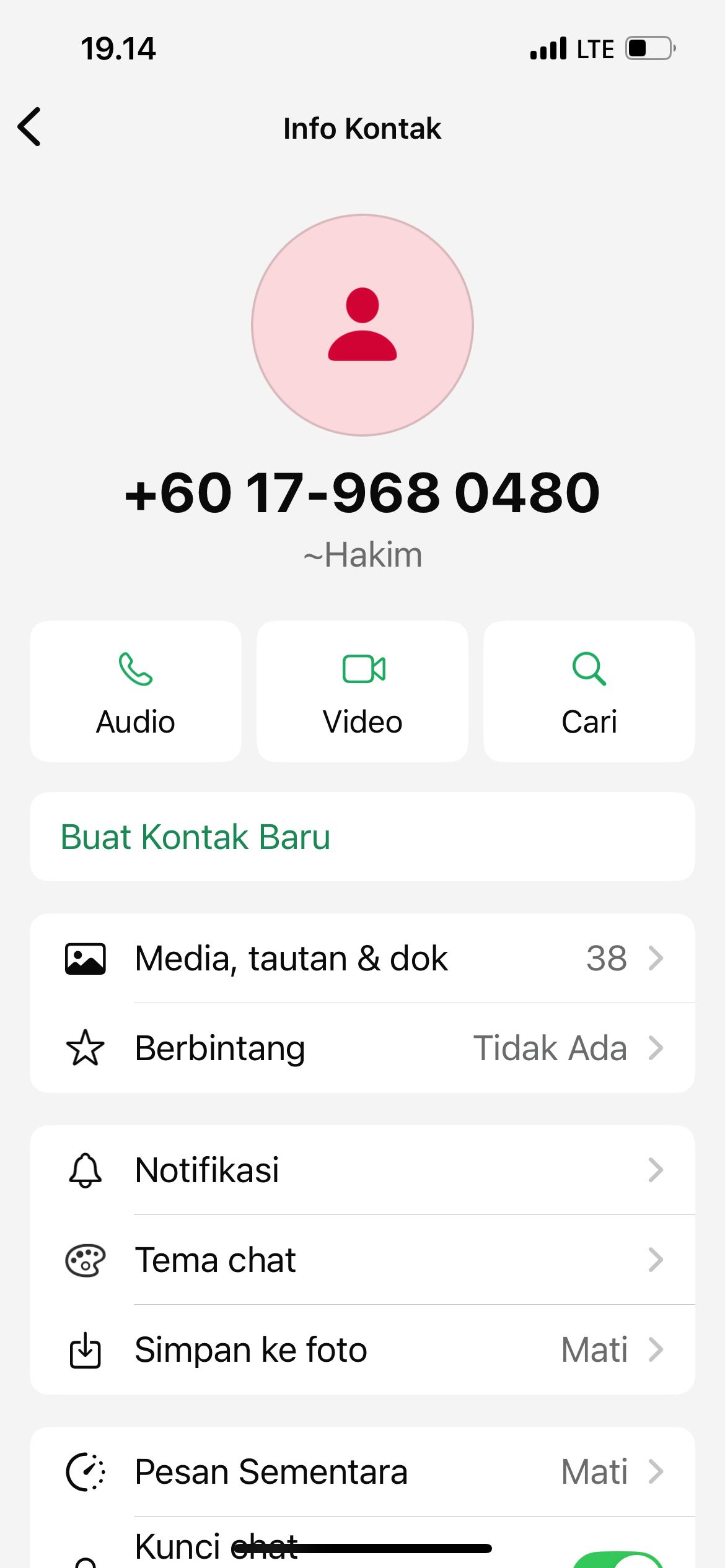Tap Cari to search the chat
Screen dimensions: 725x1568
[589, 691]
